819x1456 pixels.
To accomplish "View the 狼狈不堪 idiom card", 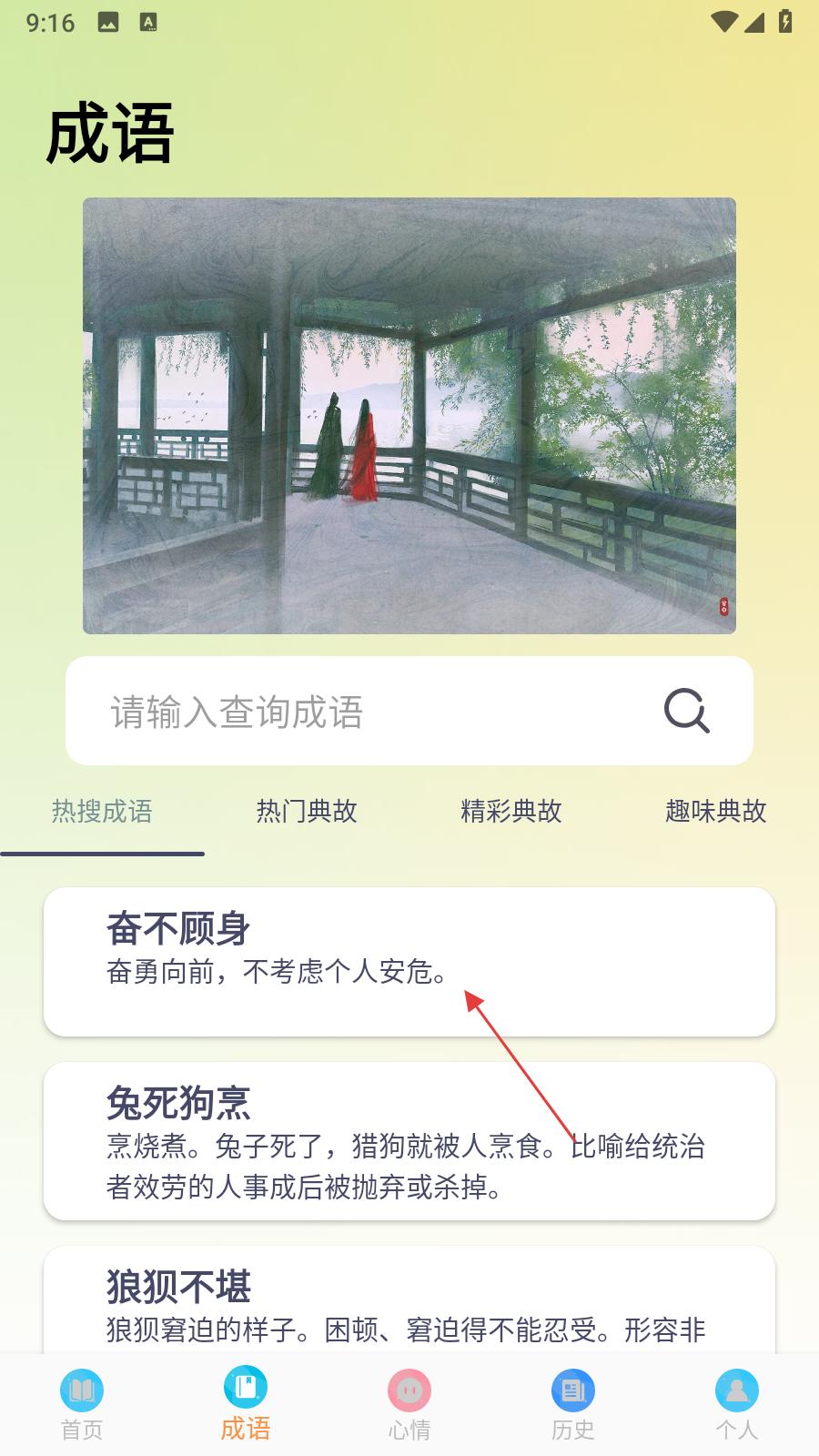I will (409, 1303).
